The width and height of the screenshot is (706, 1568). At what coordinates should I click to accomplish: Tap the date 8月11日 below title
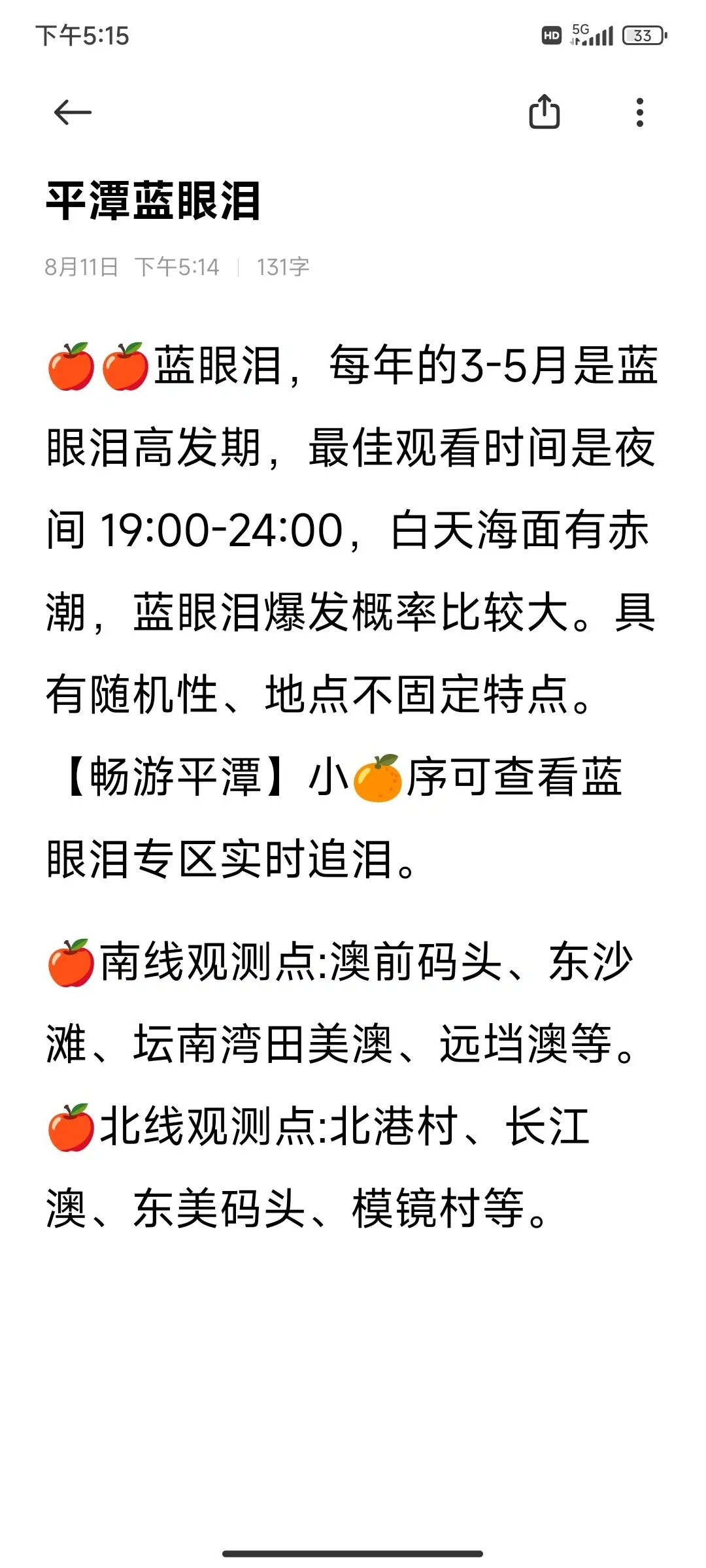point(82,266)
